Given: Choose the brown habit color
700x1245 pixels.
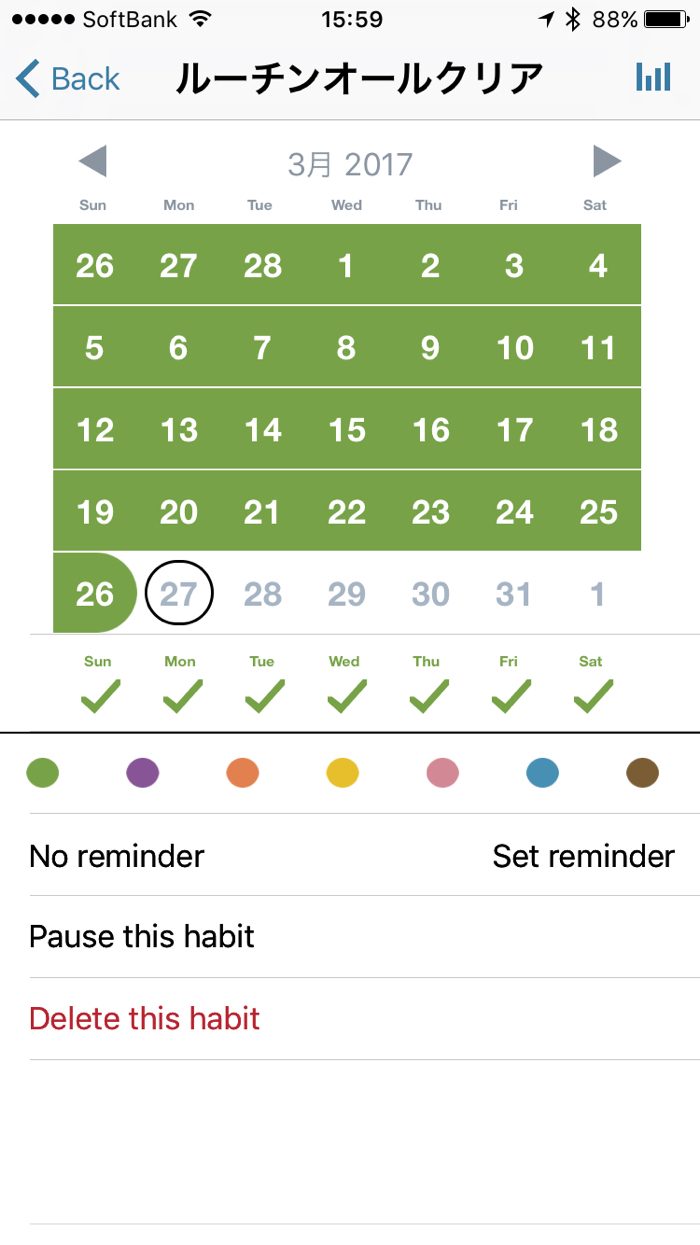Looking at the screenshot, I should coord(643,773).
